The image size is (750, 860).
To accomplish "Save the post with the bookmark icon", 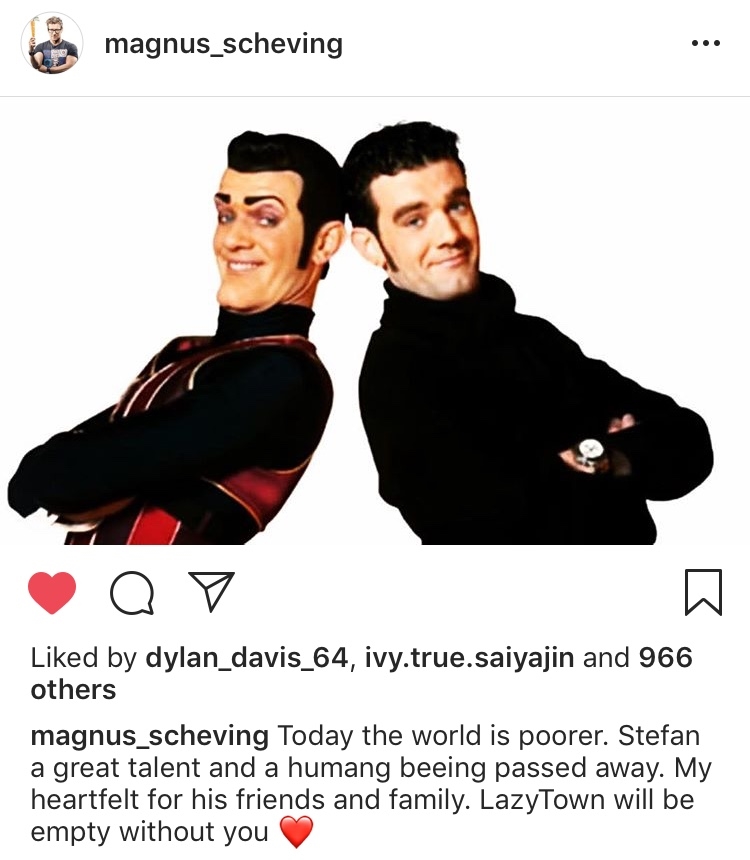I will (x=703, y=592).
